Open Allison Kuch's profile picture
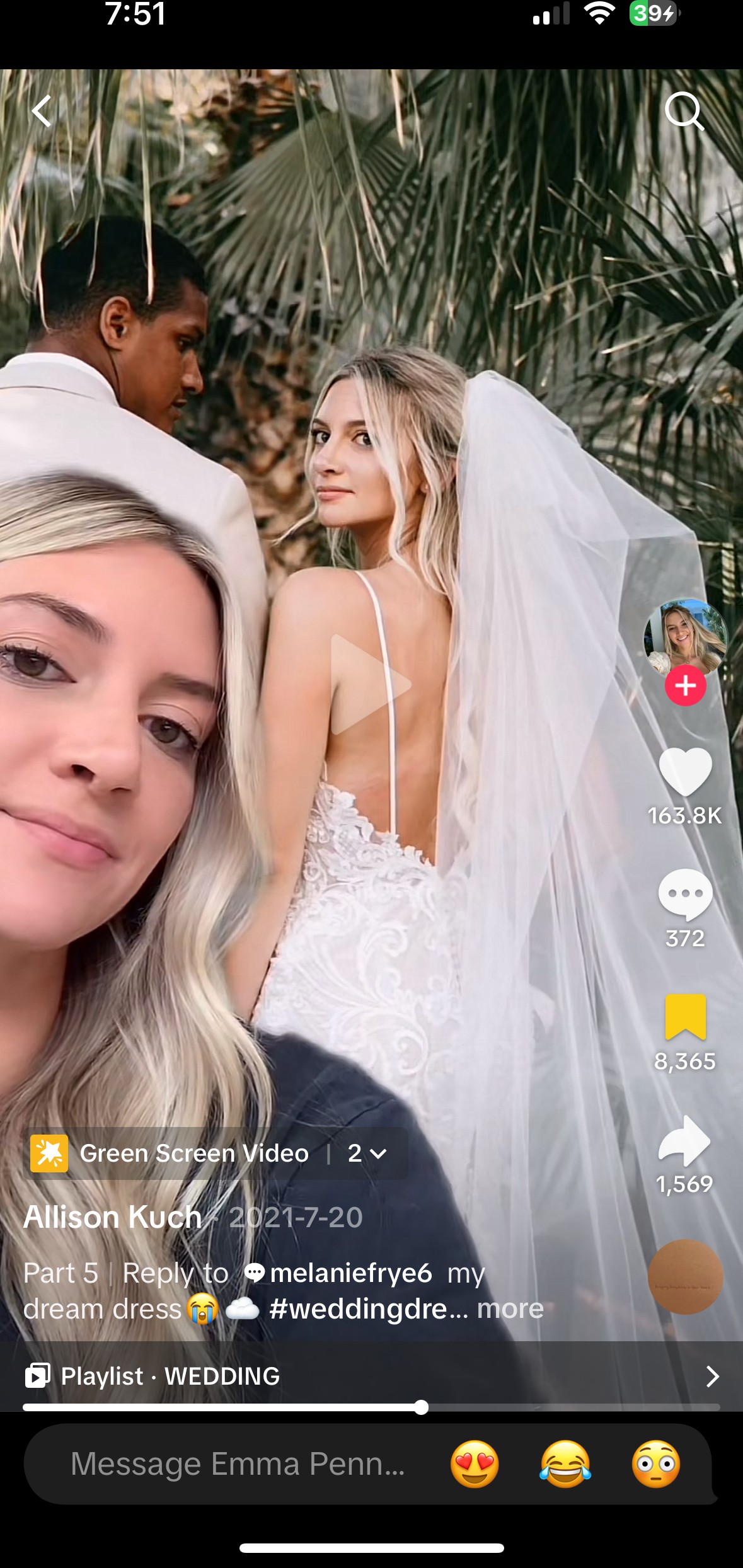This screenshot has width=743, height=1568. click(x=685, y=637)
